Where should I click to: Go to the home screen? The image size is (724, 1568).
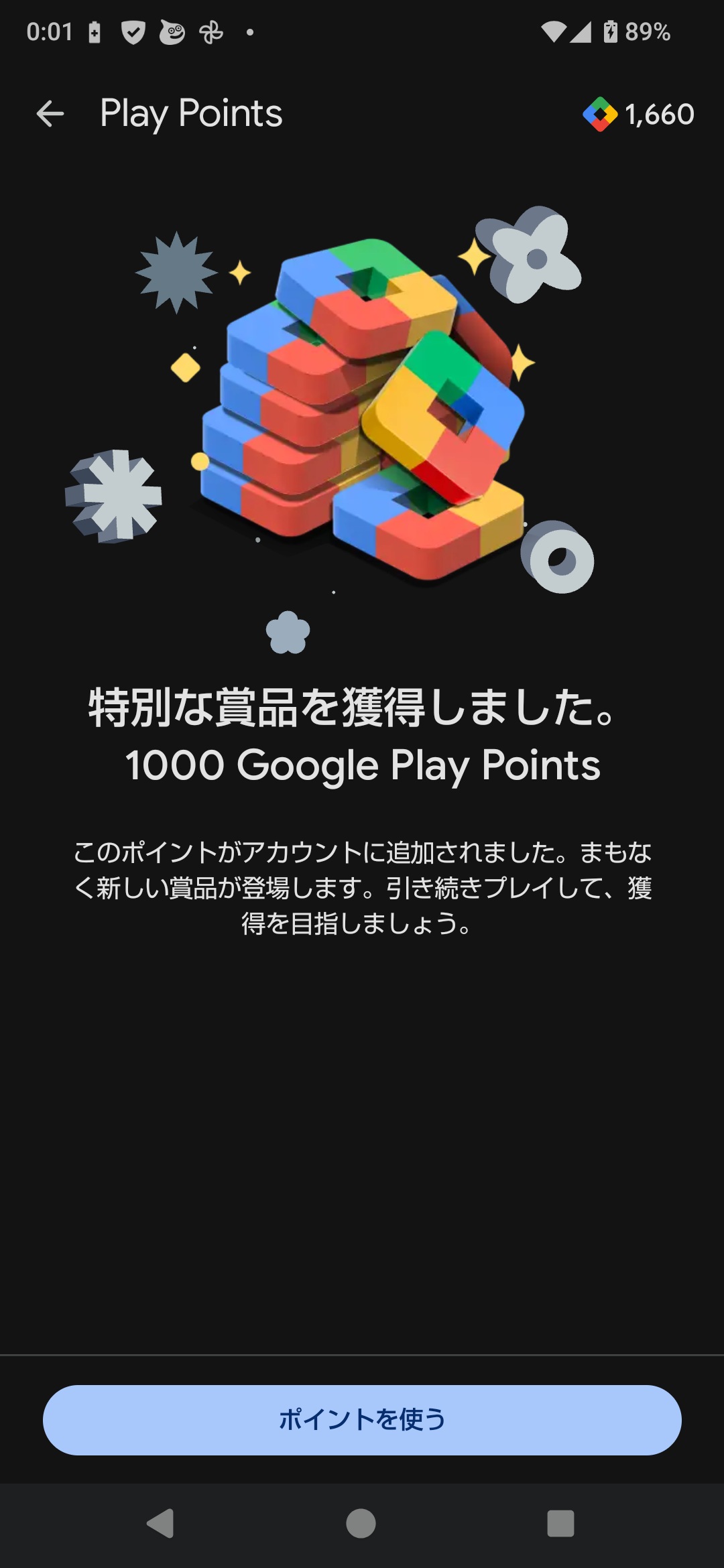361,1523
